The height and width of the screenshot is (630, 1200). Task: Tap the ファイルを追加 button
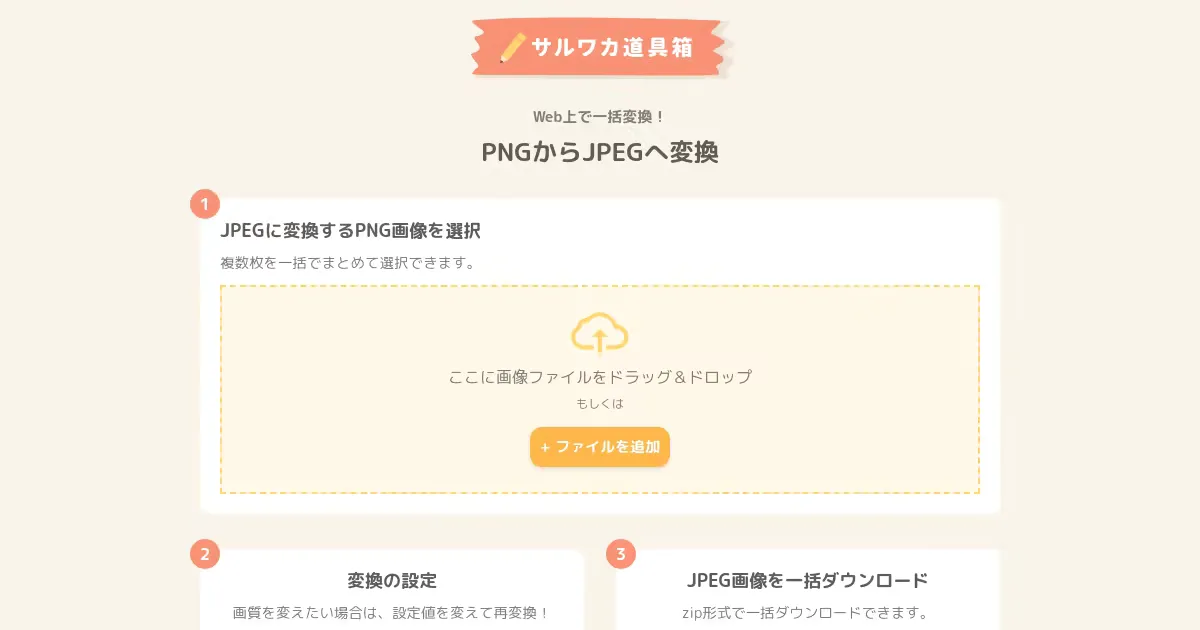599,447
